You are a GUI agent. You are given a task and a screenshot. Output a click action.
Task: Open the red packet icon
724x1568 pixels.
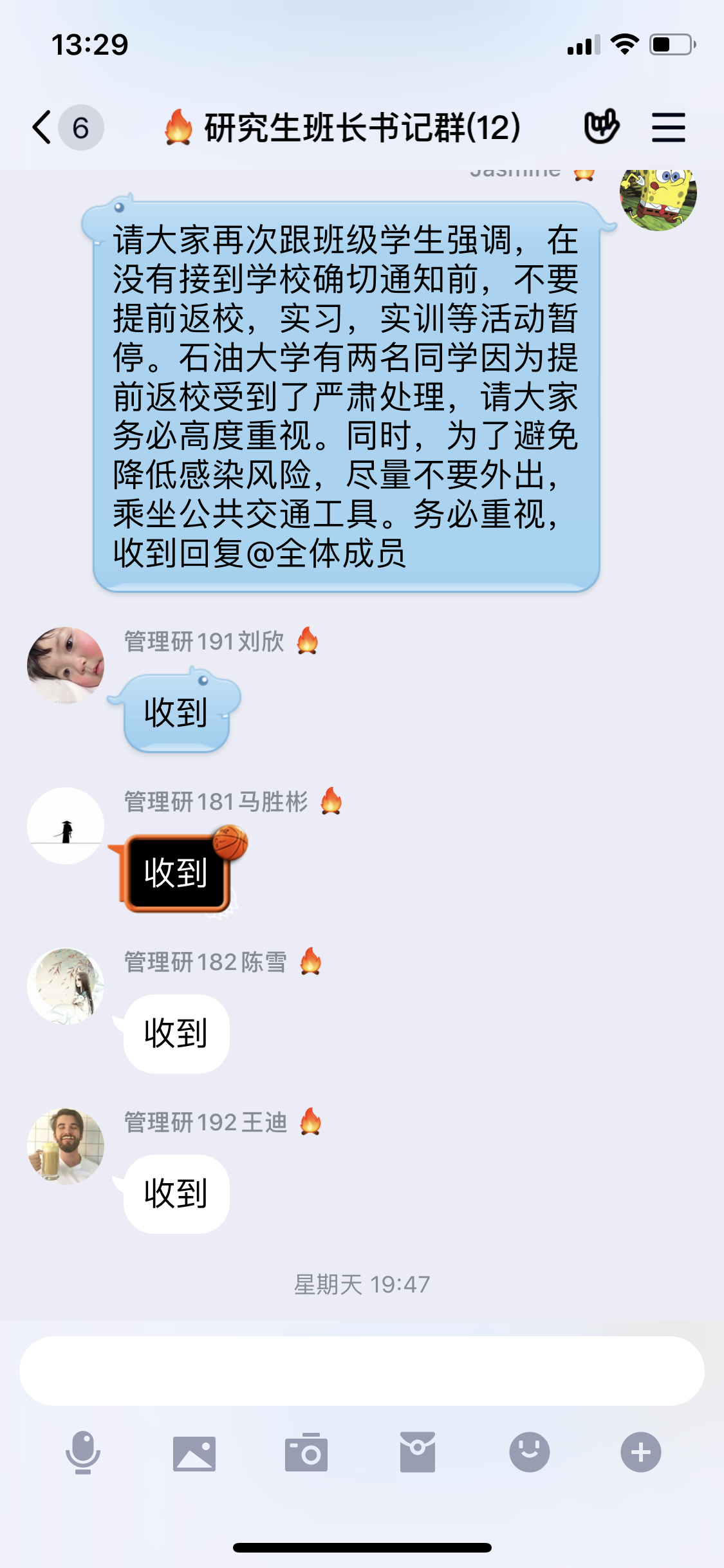(418, 1452)
